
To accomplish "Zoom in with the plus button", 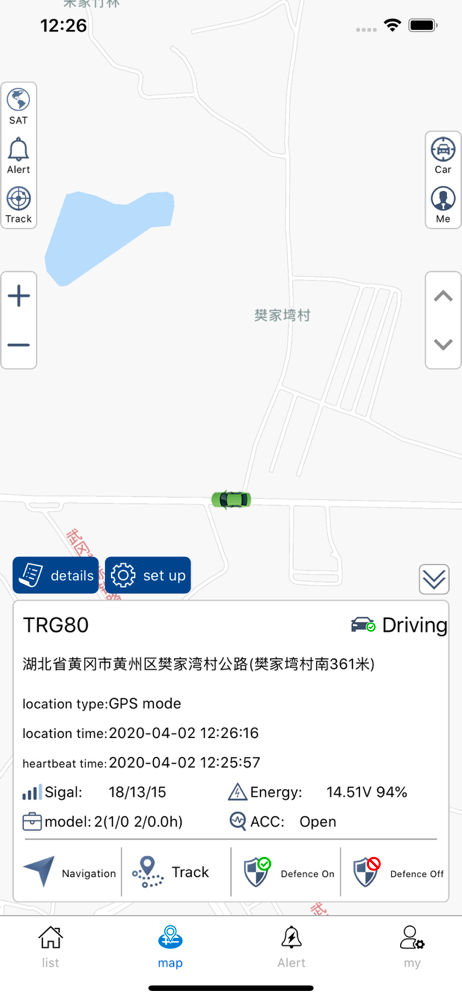I will (19, 296).
